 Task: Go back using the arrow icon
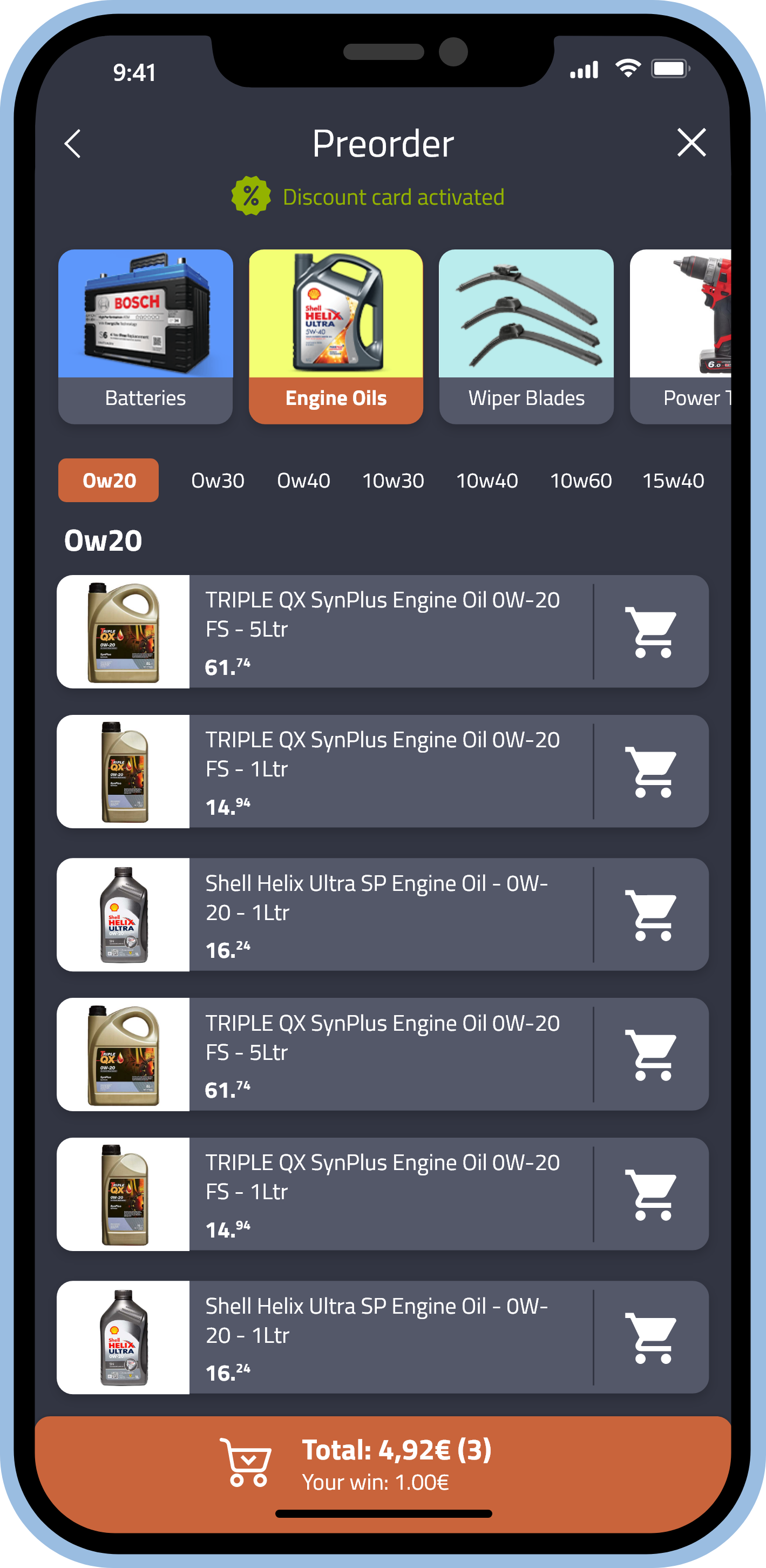(x=72, y=144)
